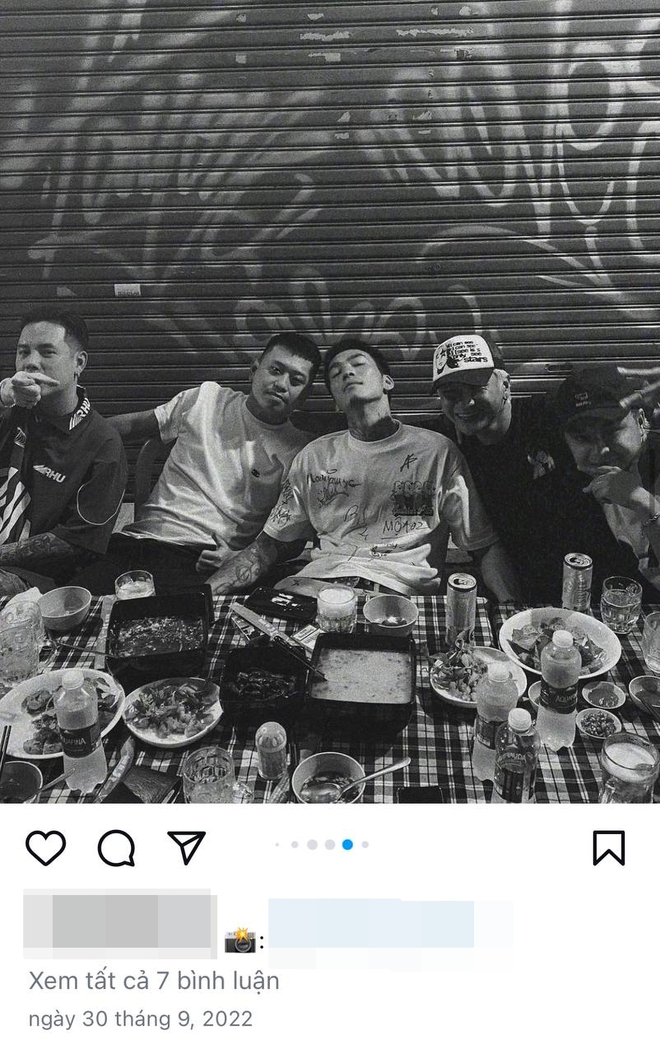Open 'Xem tất cả 7 bình luận'
Image resolution: width=660 pixels, height=1053 pixels.
tap(154, 981)
